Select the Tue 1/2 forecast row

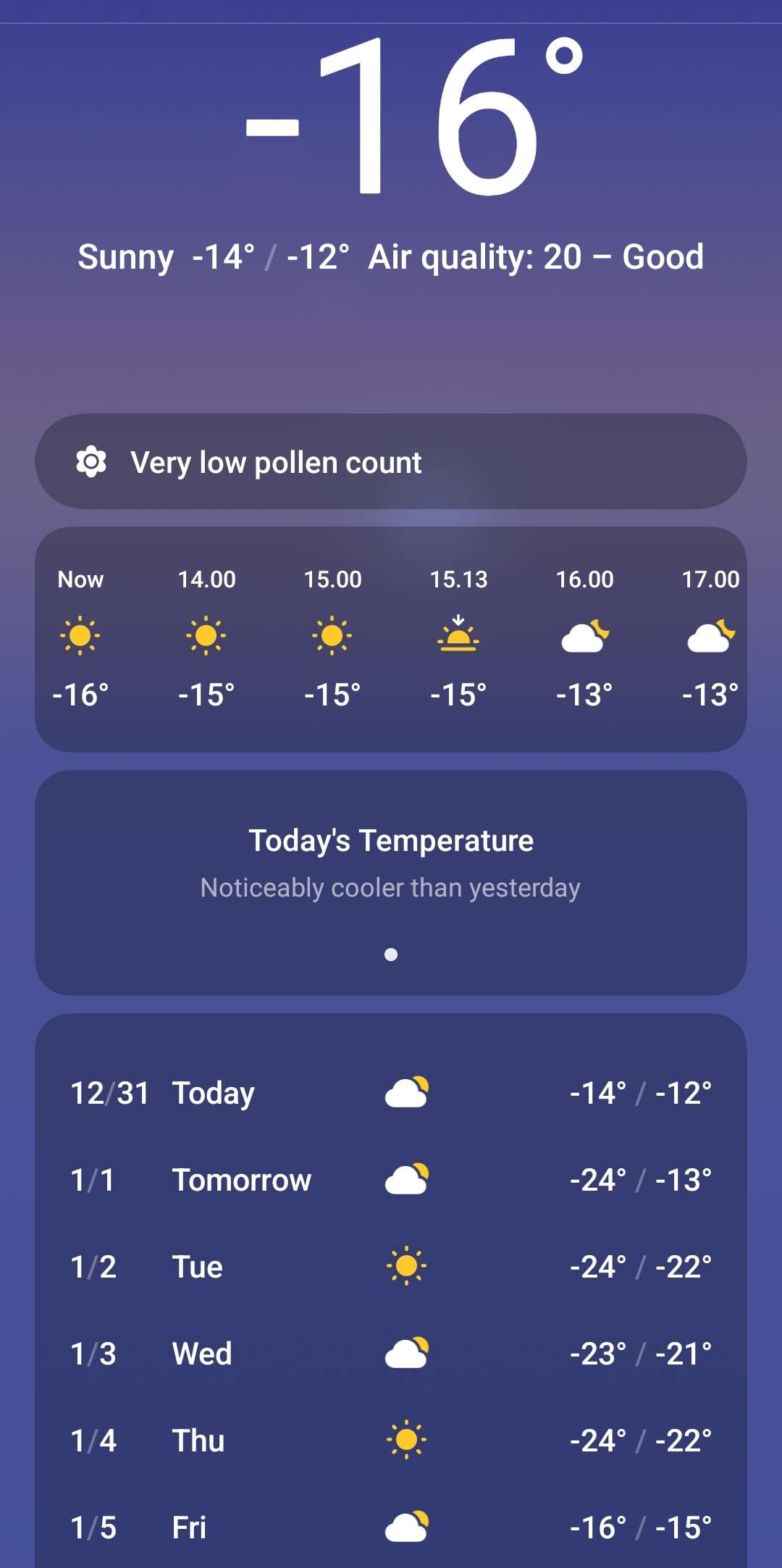pyautogui.click(x=391, y=1267)
